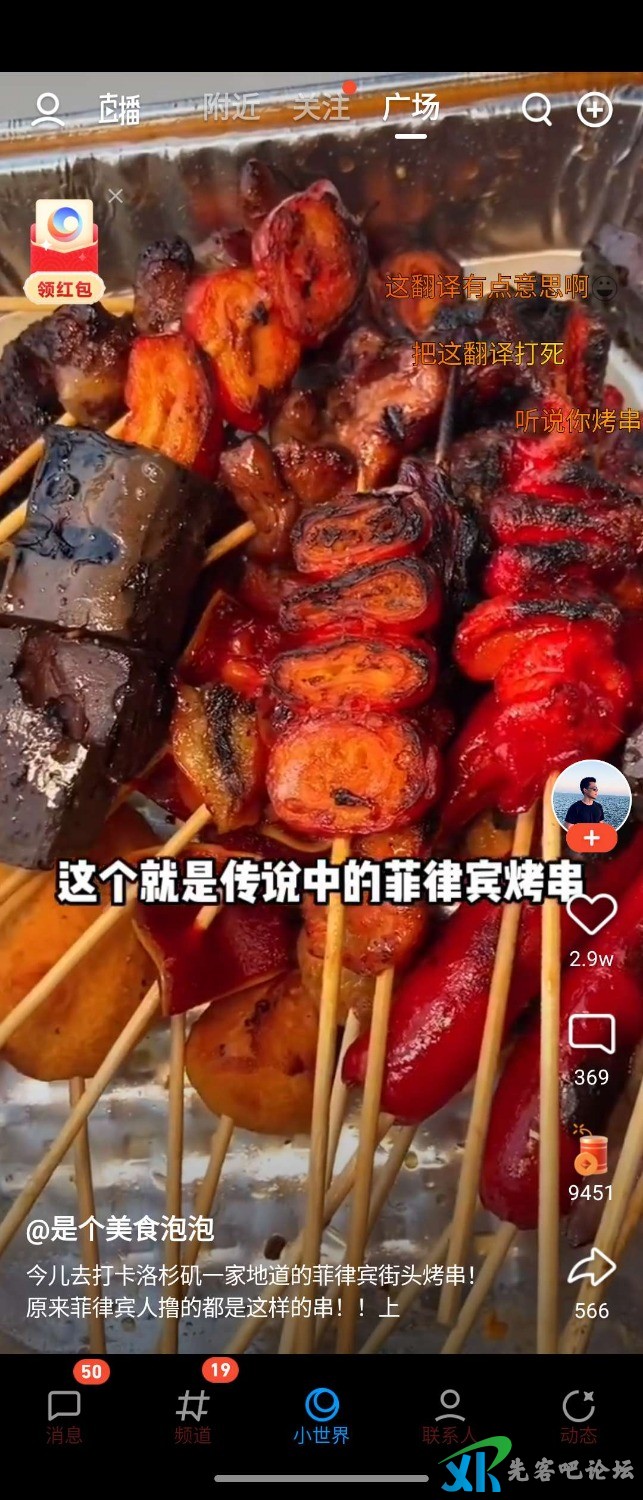The image size is (643, 1500).
Task: Open the 动态 tab
Action: (x=578, y=1414)
